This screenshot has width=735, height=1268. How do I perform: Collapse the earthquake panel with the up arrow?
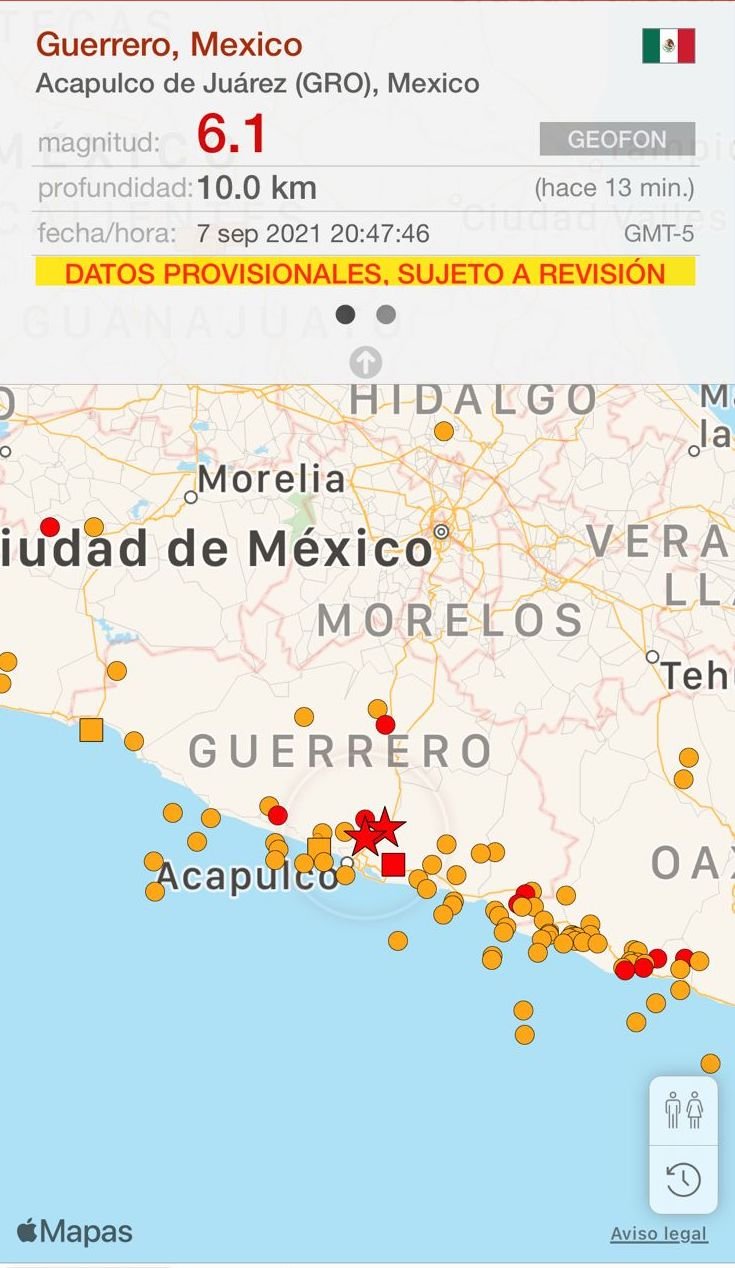tap(366, 361)
